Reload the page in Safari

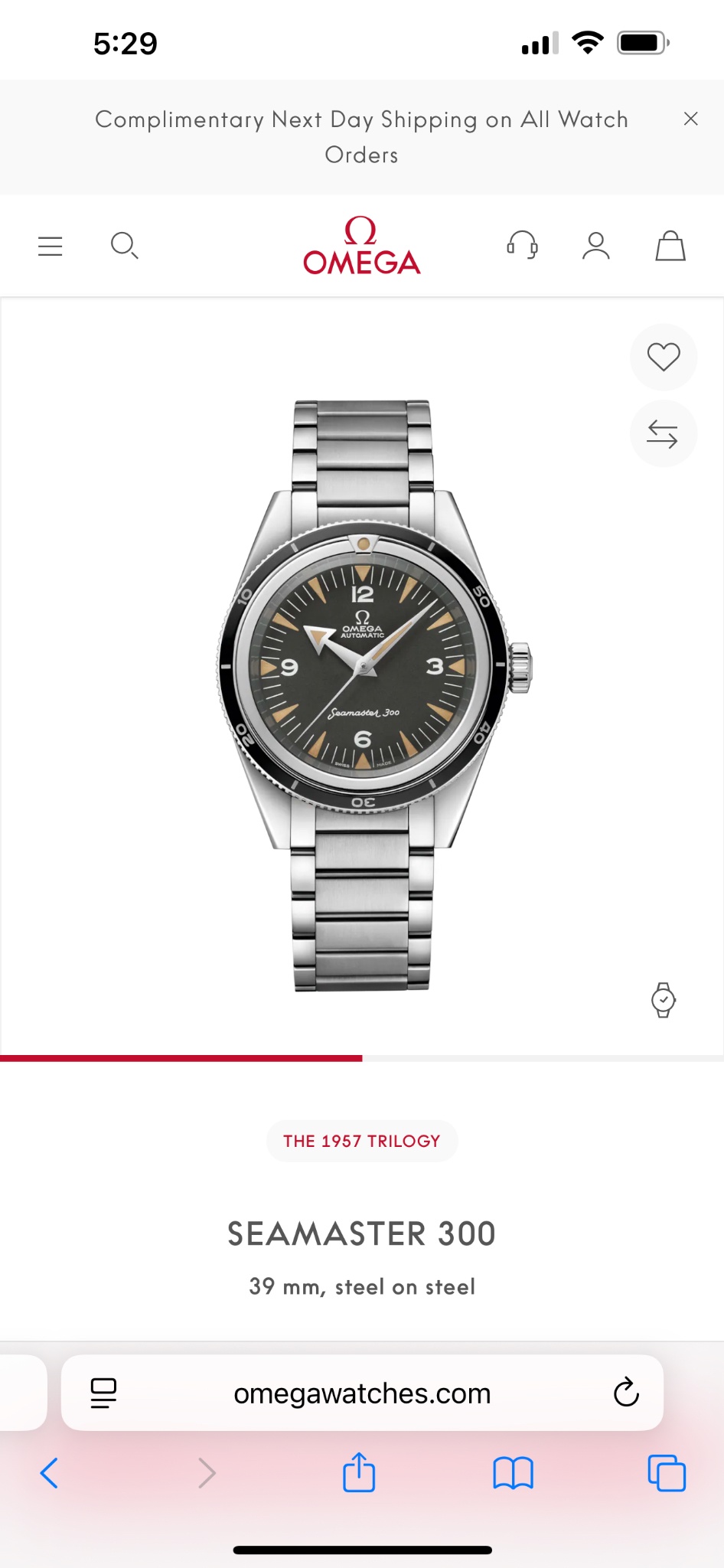625,1393
